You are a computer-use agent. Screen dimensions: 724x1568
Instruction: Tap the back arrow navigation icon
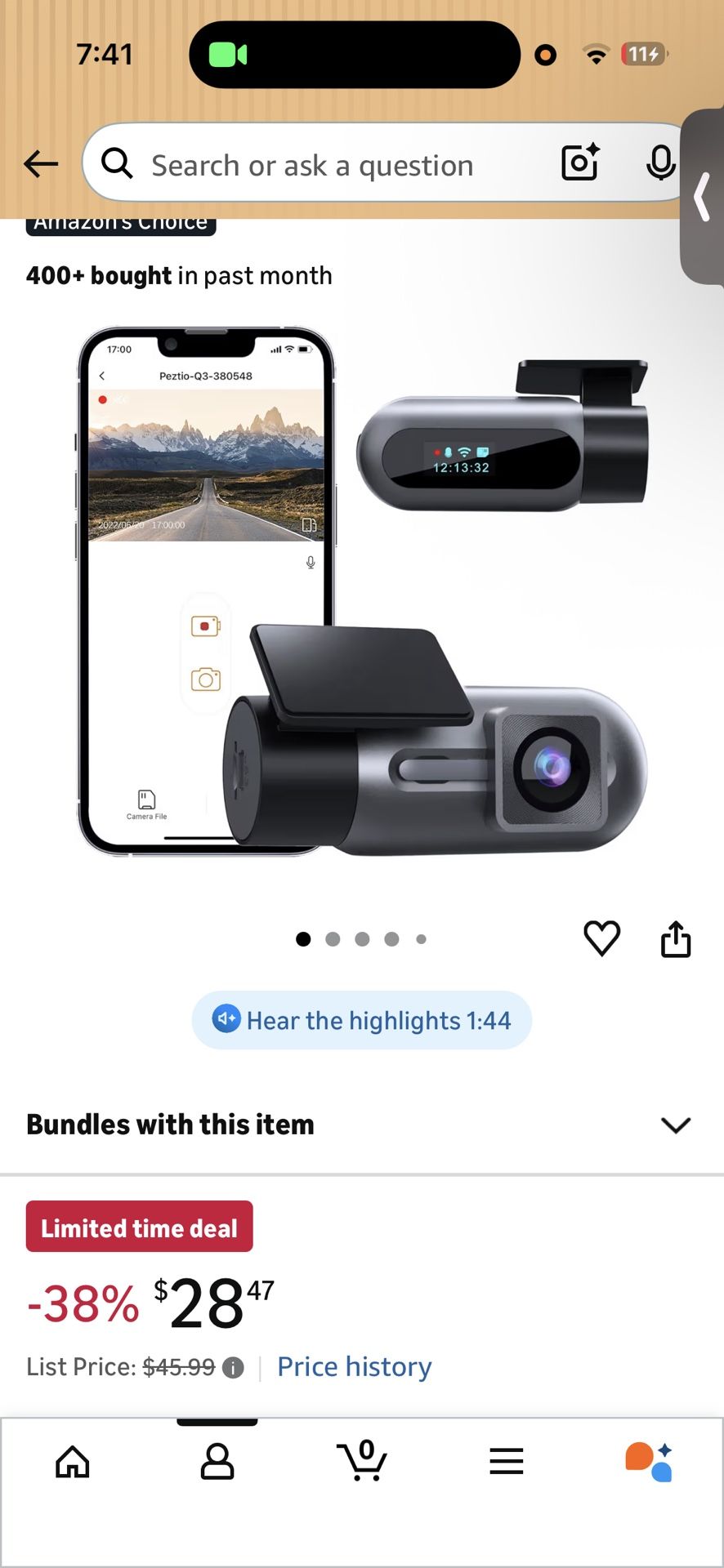tap(41, 163)
